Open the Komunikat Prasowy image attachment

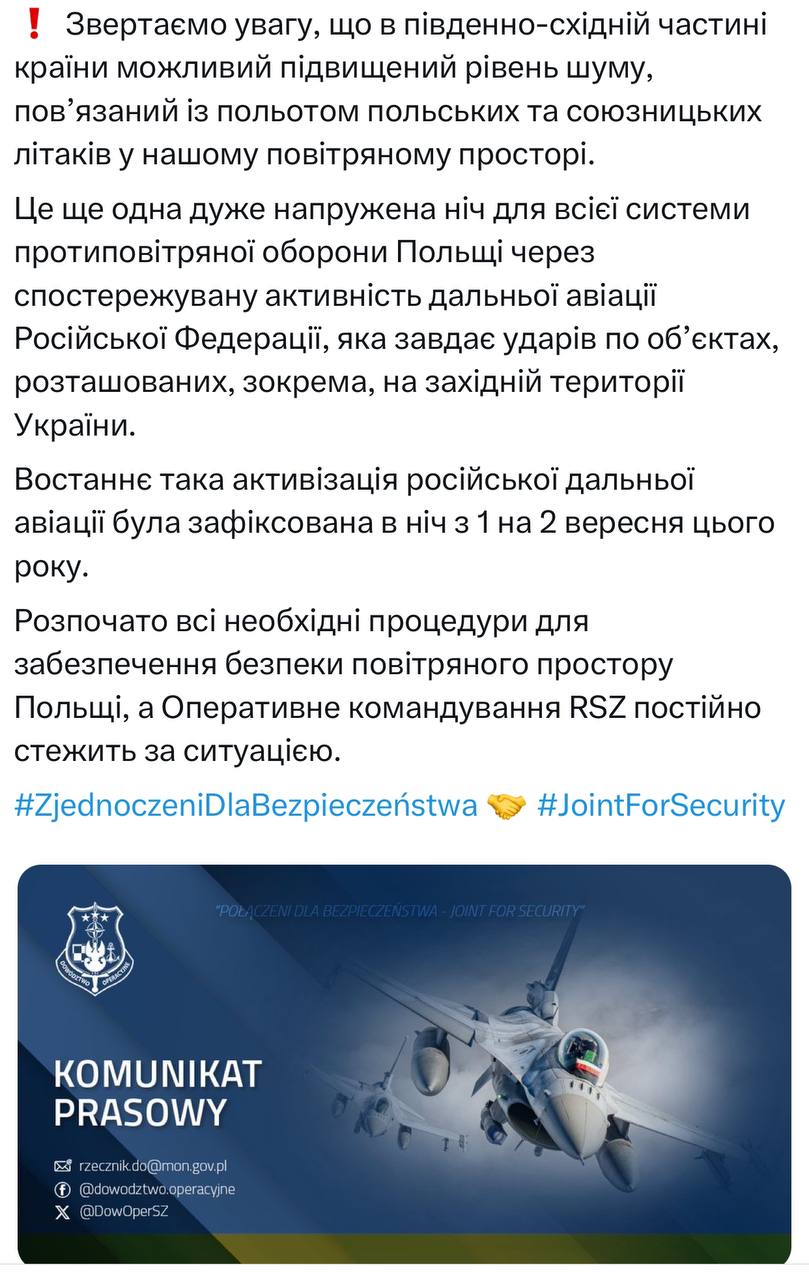[x=404, y=1060]
